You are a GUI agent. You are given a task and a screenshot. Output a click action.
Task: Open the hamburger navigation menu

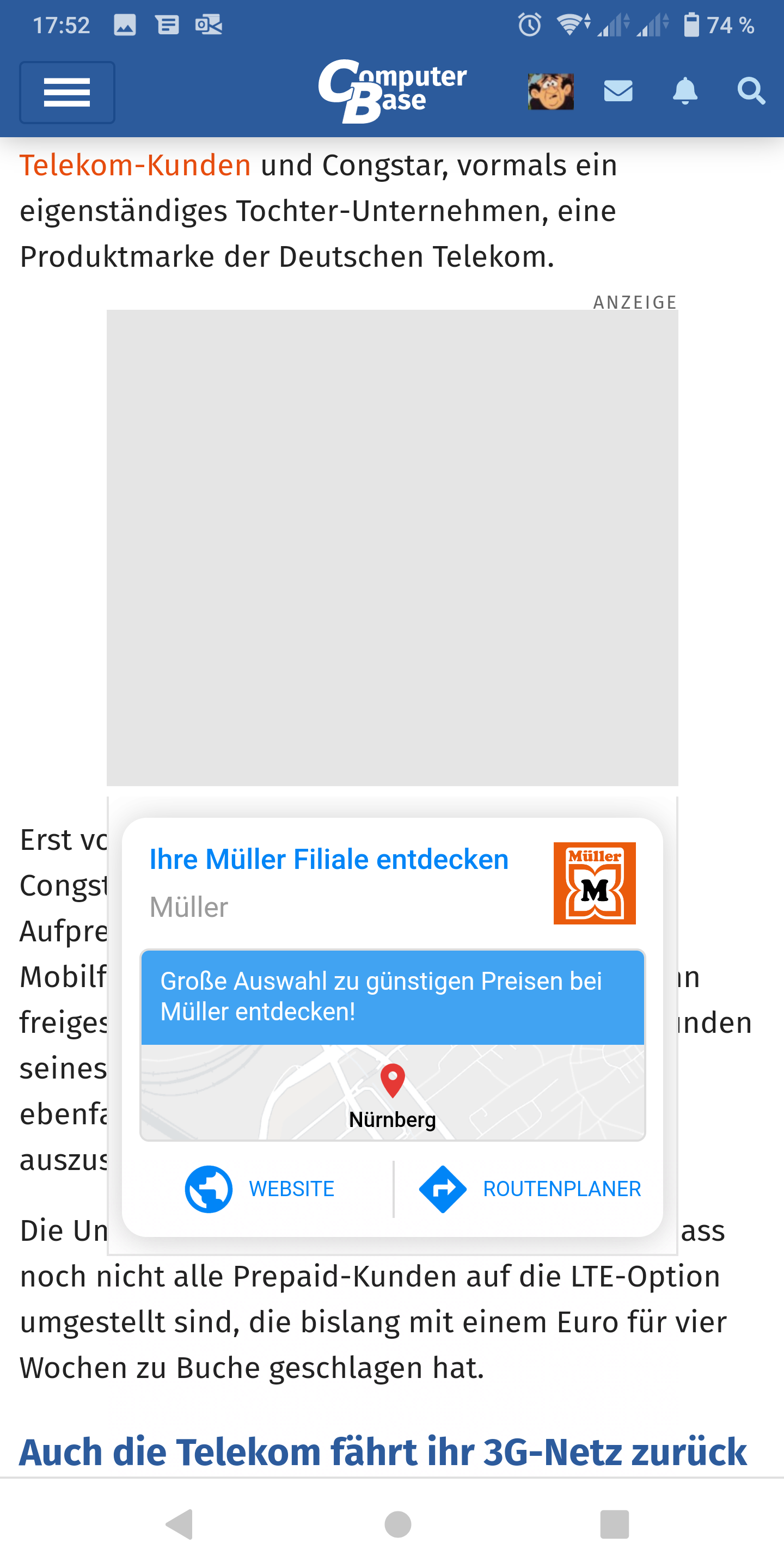point(67,93)
